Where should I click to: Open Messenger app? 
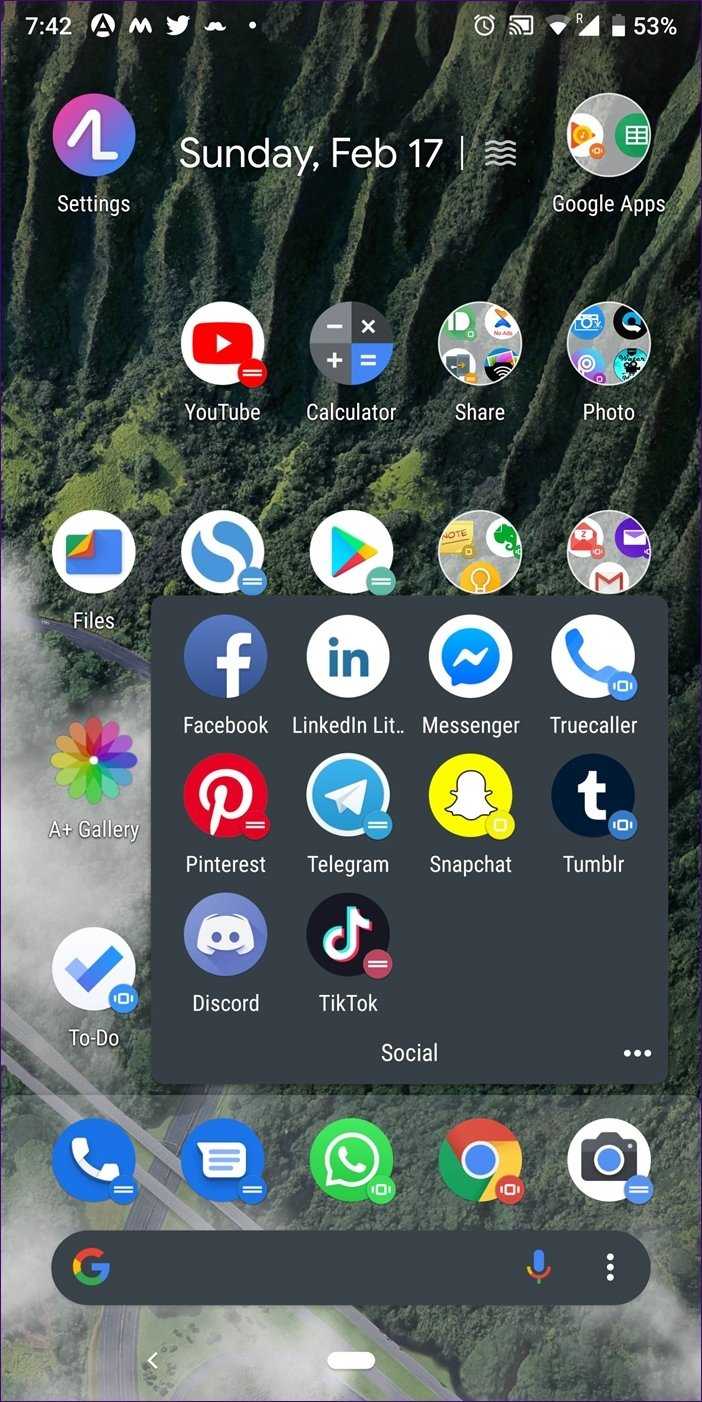470,657
